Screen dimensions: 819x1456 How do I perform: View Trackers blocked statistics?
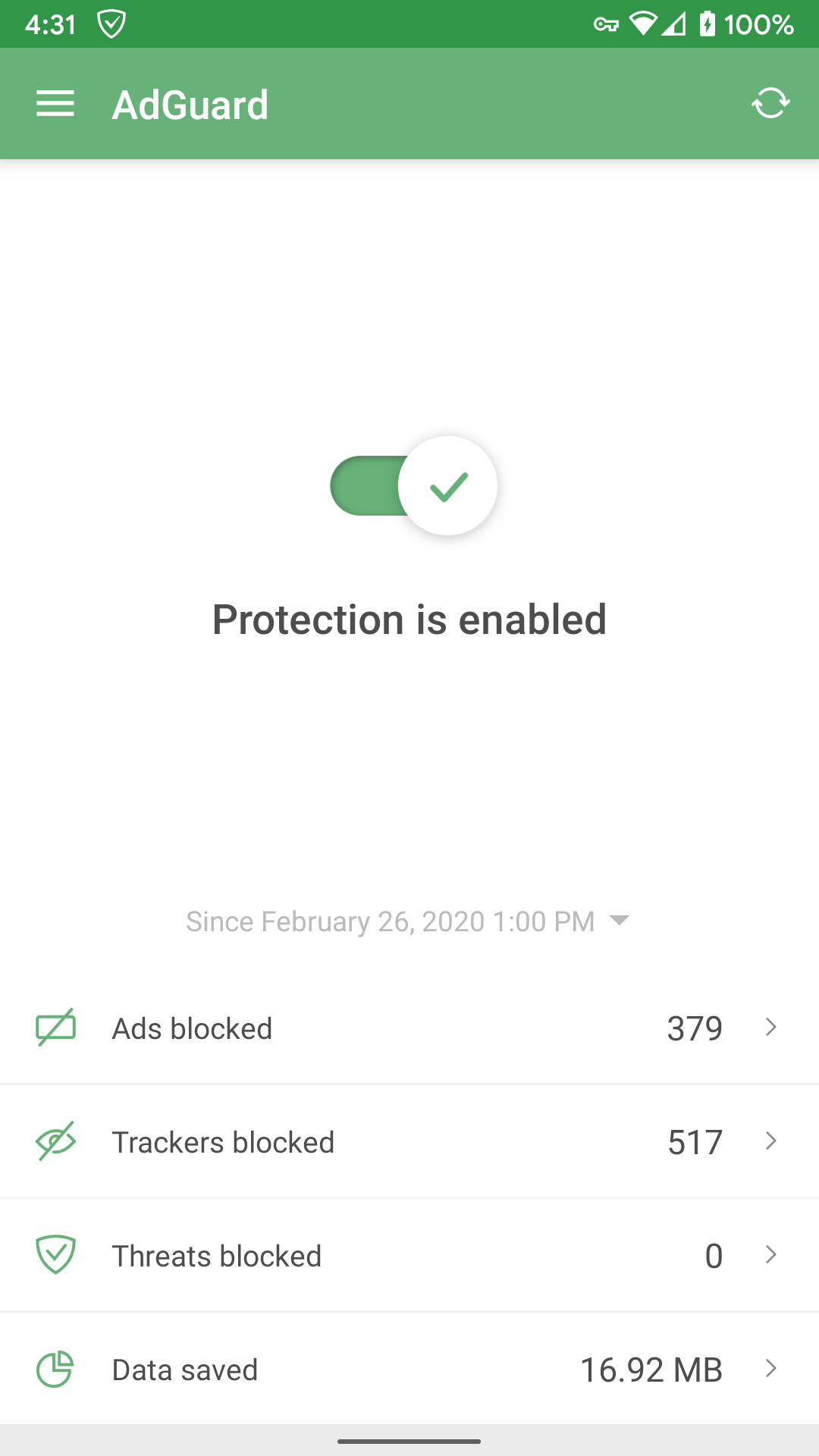coord(409,1142)
